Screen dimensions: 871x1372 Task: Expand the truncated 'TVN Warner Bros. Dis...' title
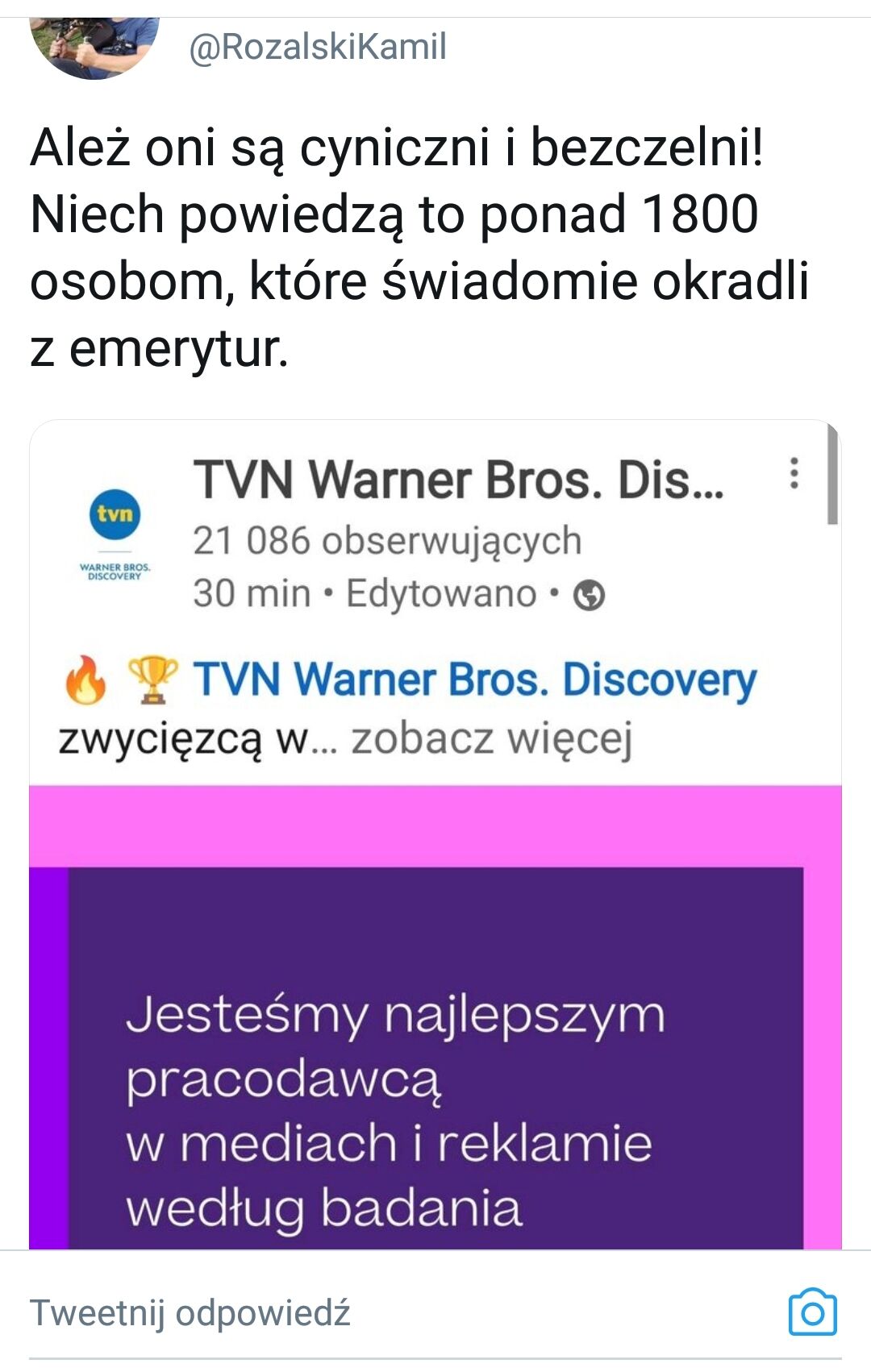click(x=460, y=480)
